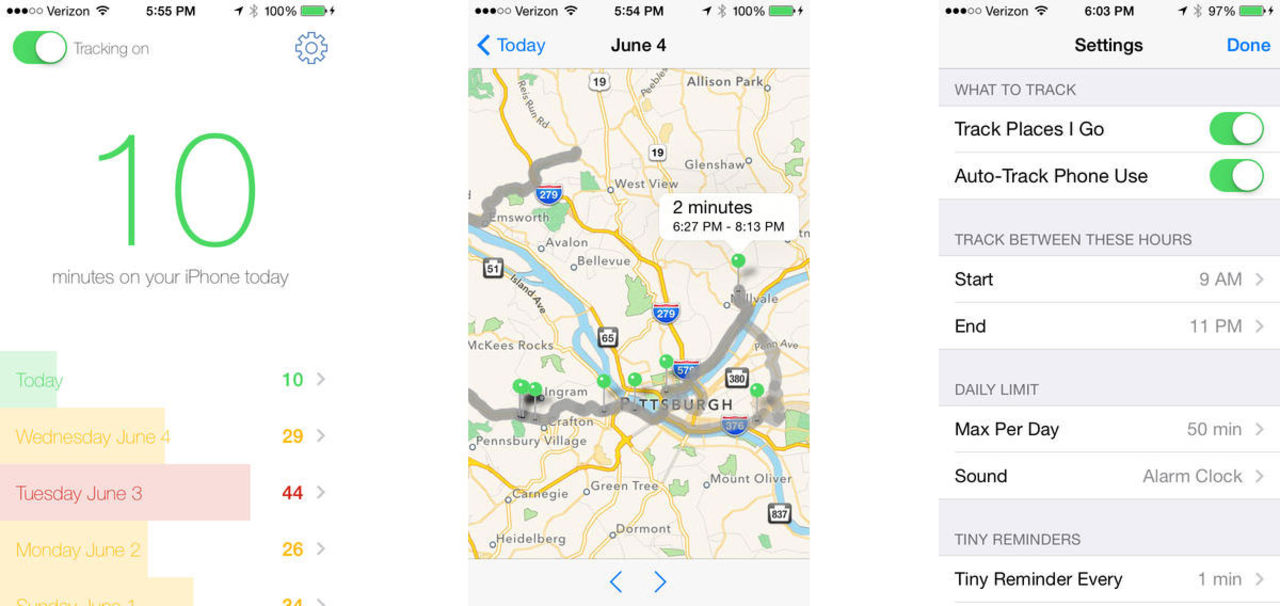Go back to Today from the June 4 map

[x=511, y=45]
